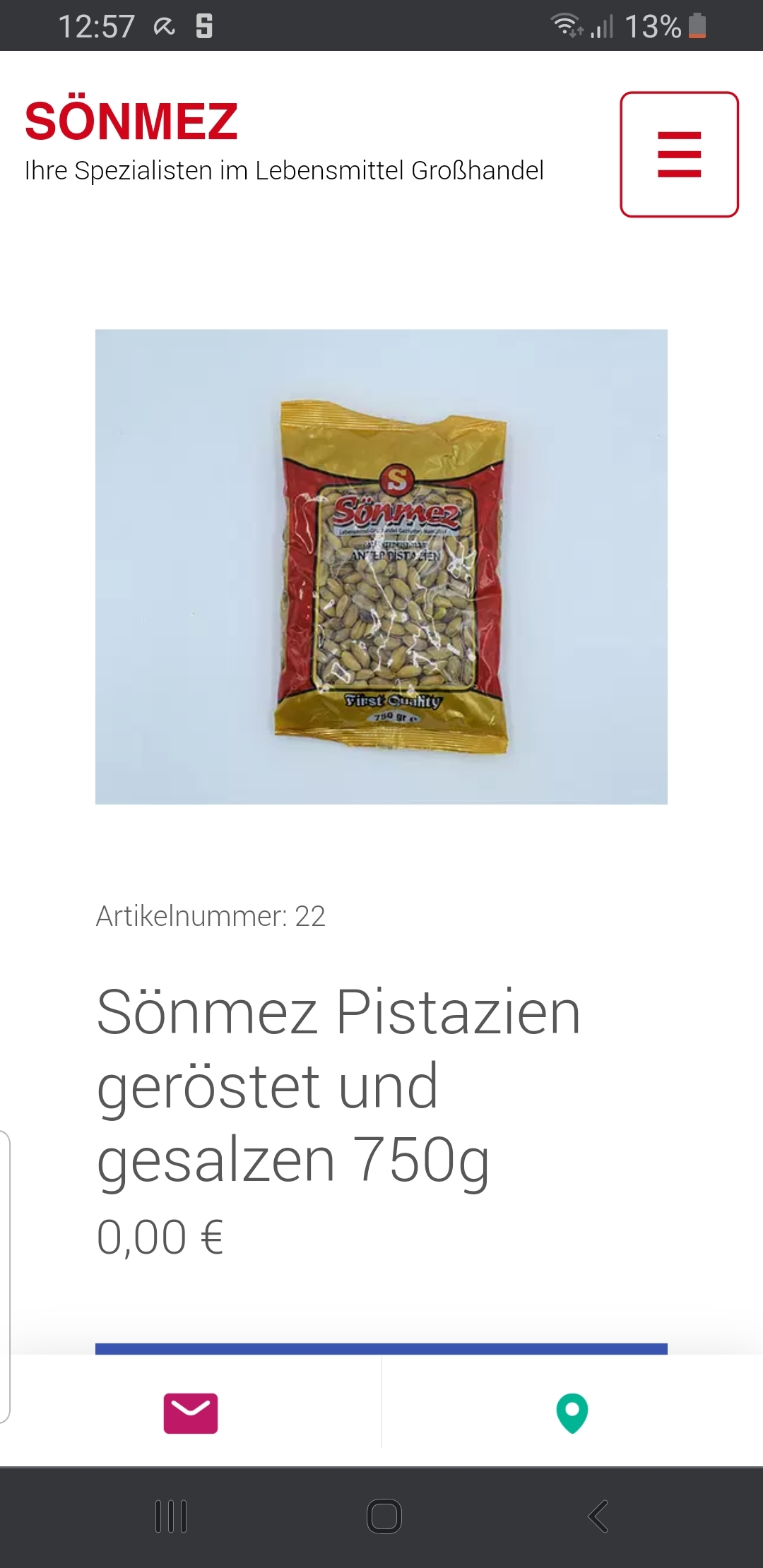Open the Sönmez Pistazien product image
The height and width of the screenshot is (1568, 763).
tap(381, 566)
